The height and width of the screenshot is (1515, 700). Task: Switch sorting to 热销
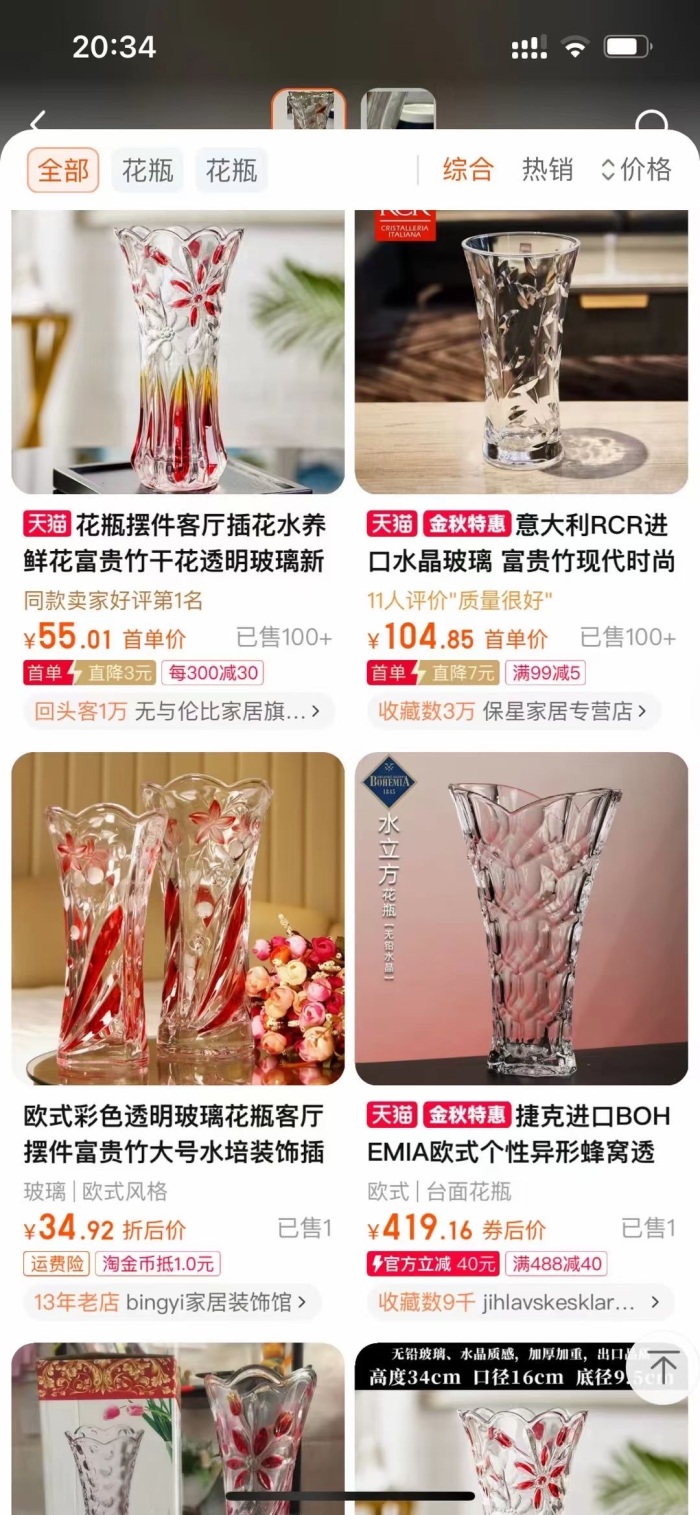click(x=547, y=170)
